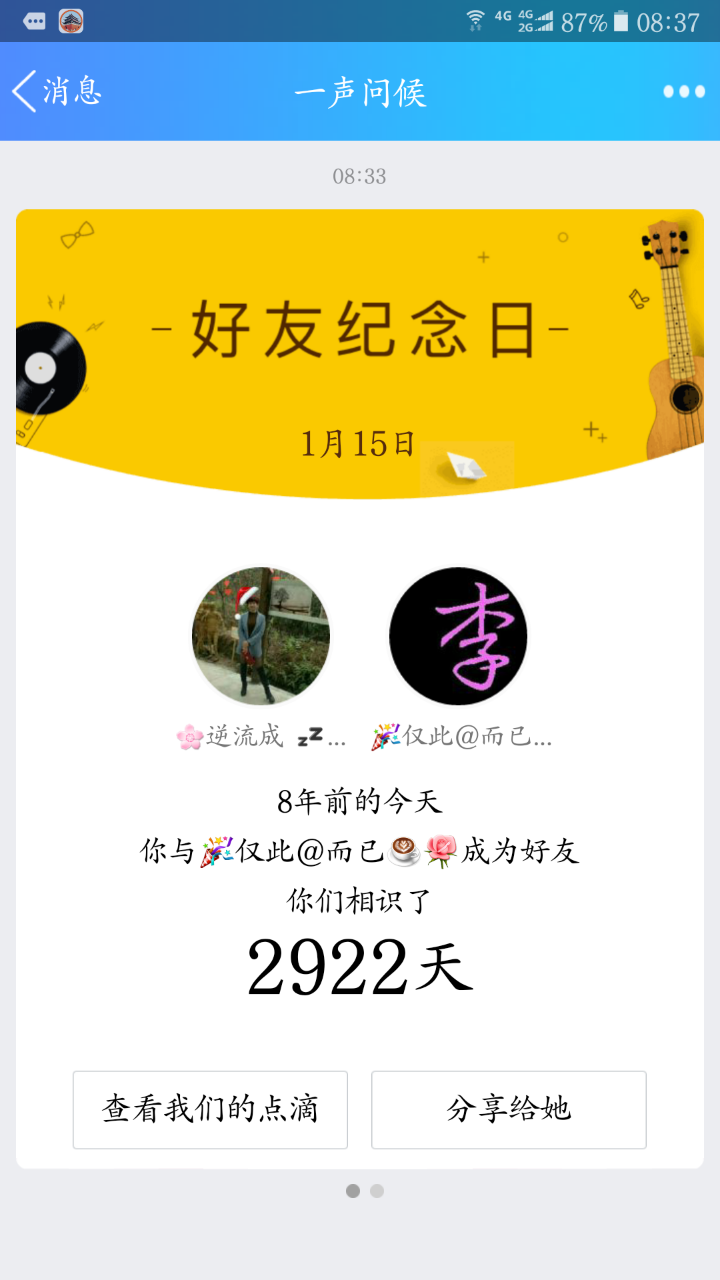Switch to second page indicator dot

pos(377,1191)
